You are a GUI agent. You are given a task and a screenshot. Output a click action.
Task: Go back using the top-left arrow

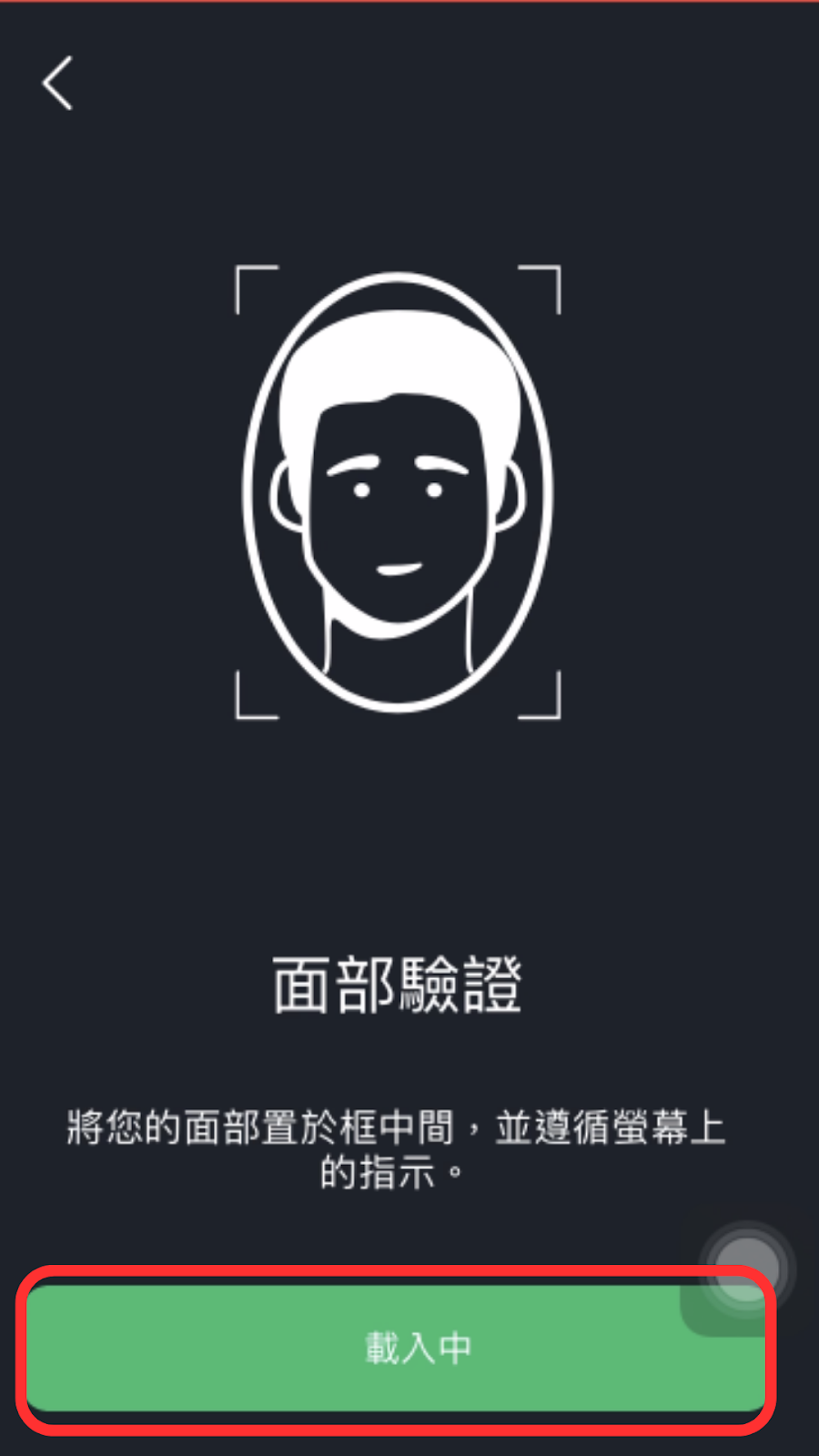click(x=57, y=84)
